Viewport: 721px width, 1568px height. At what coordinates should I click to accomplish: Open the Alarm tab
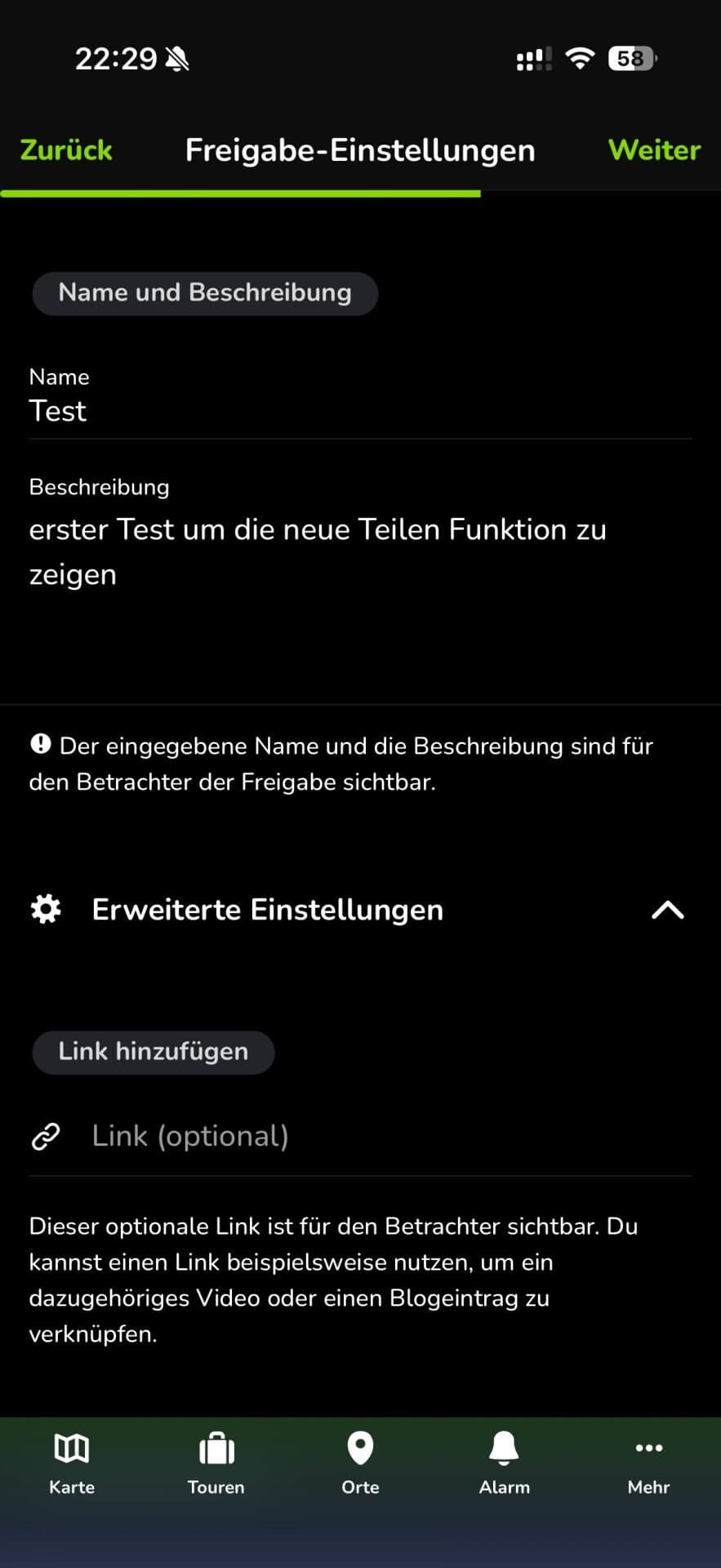(x=504, y=1463)
